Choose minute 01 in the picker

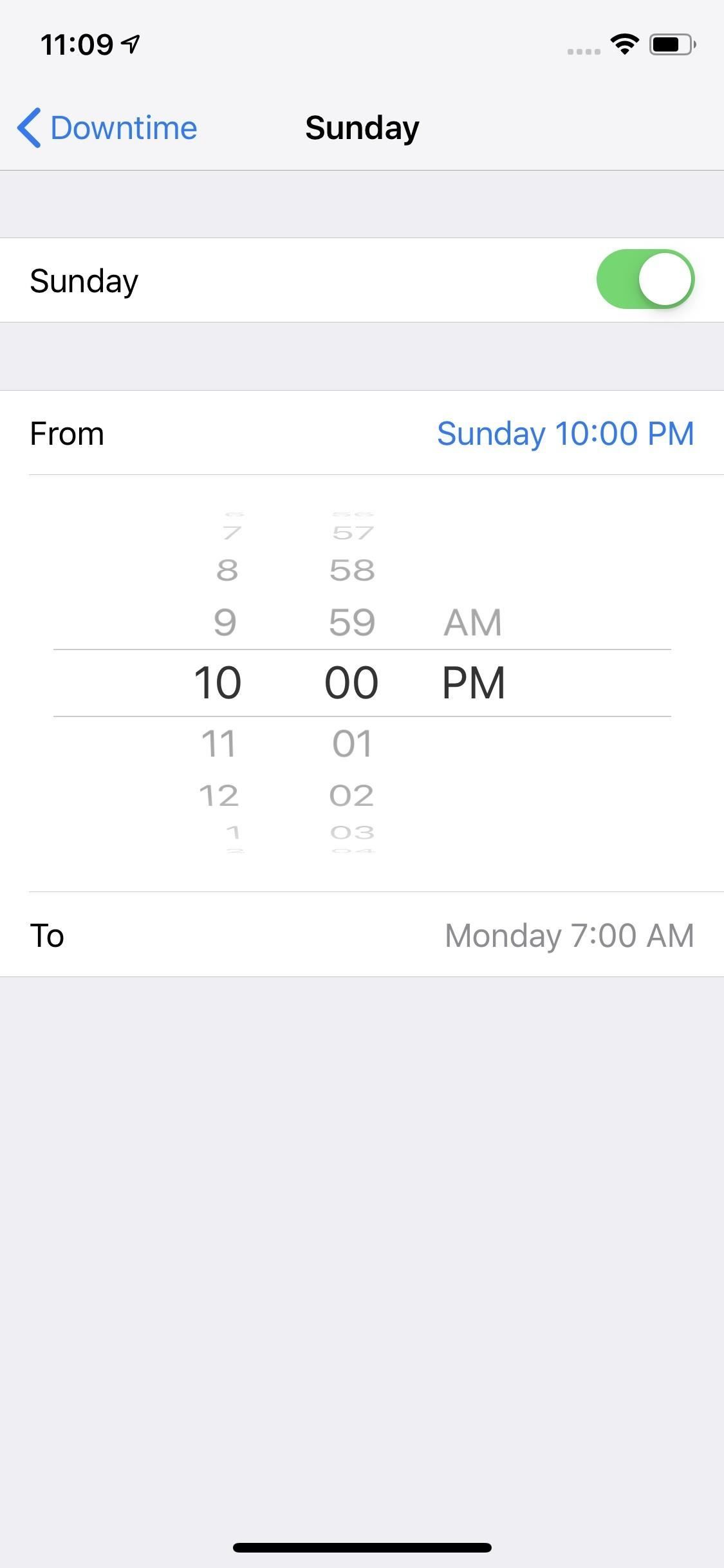[x=352, y=743]
